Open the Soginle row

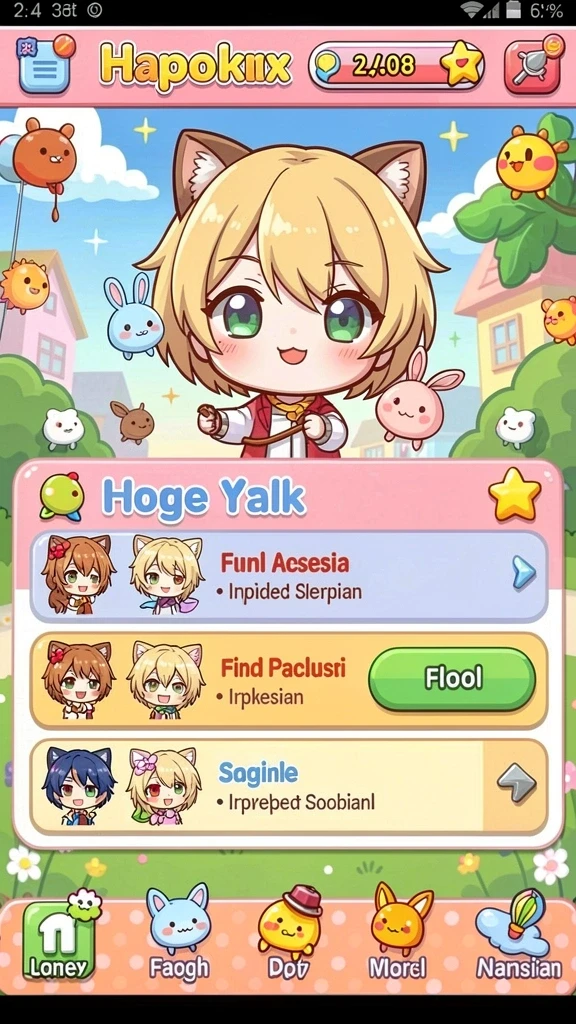[289, 786]
